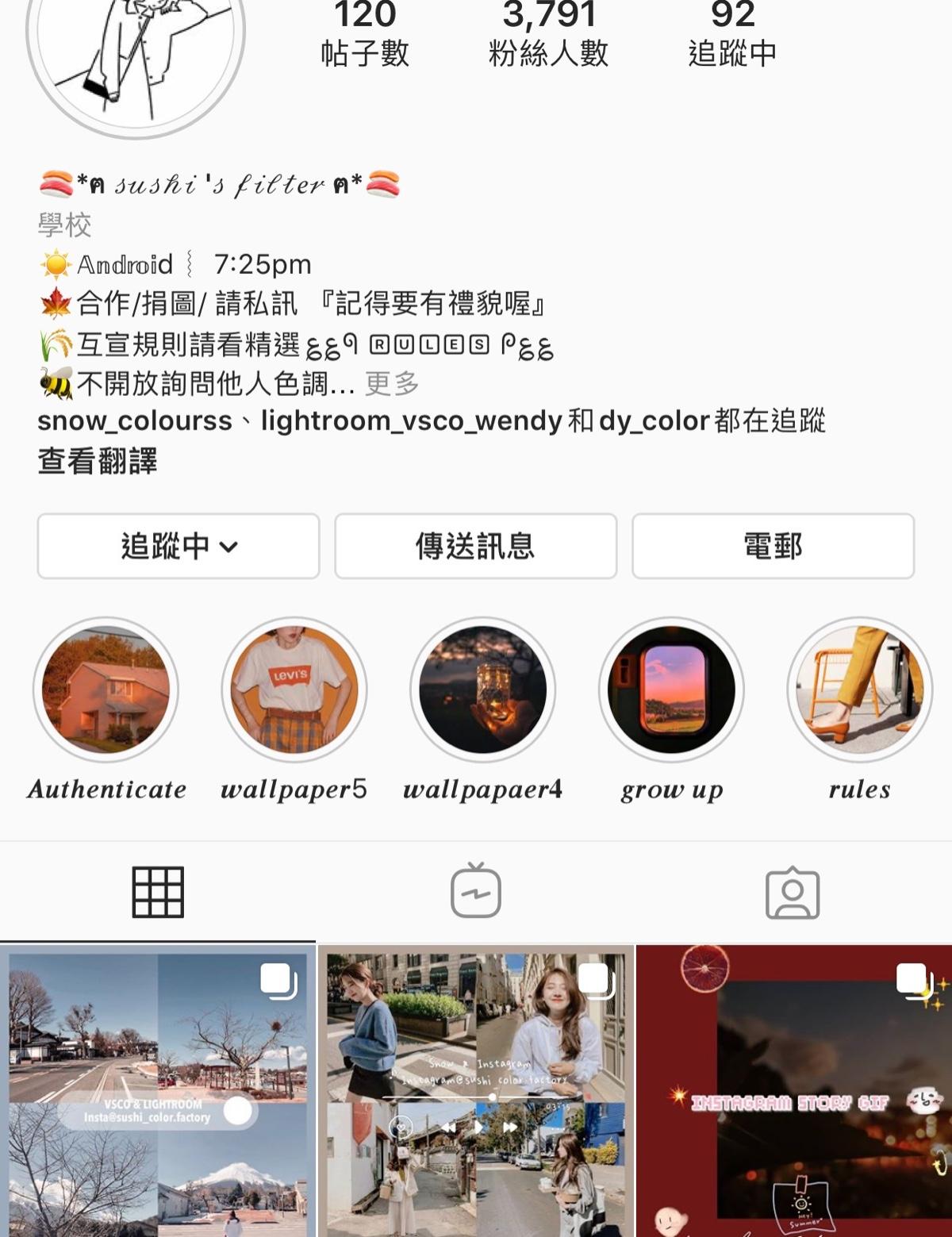Switch to the grid posts tab
The height and width of the screenshot is (1237, 952).
pos(158,892)
